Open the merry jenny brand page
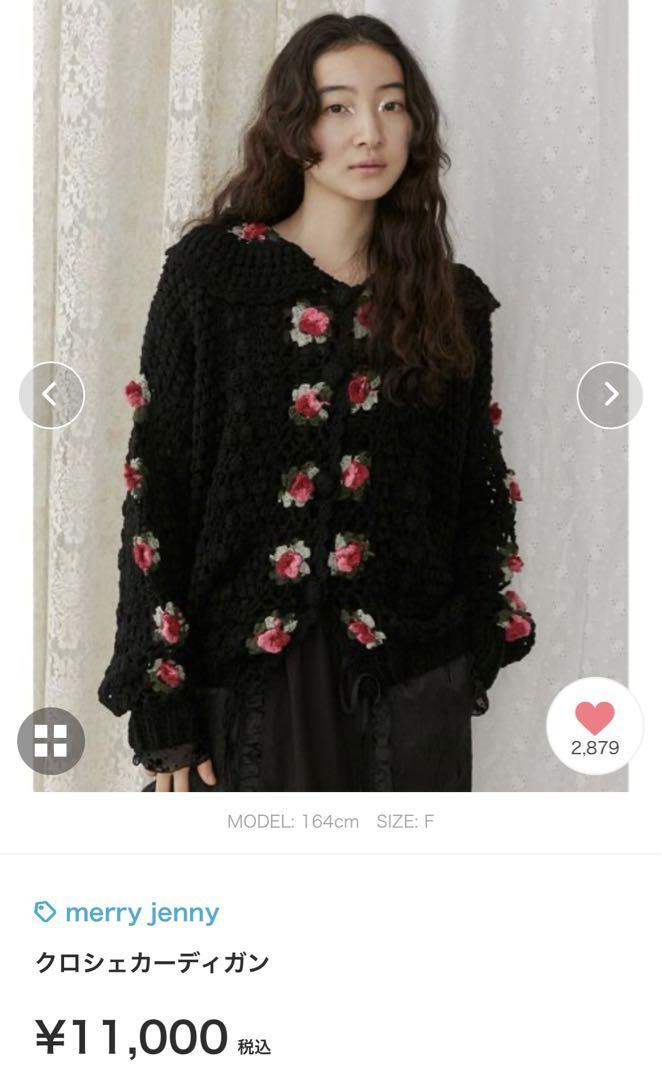The height and width of the screenshot is (1080, 662). tap(127, 913)
